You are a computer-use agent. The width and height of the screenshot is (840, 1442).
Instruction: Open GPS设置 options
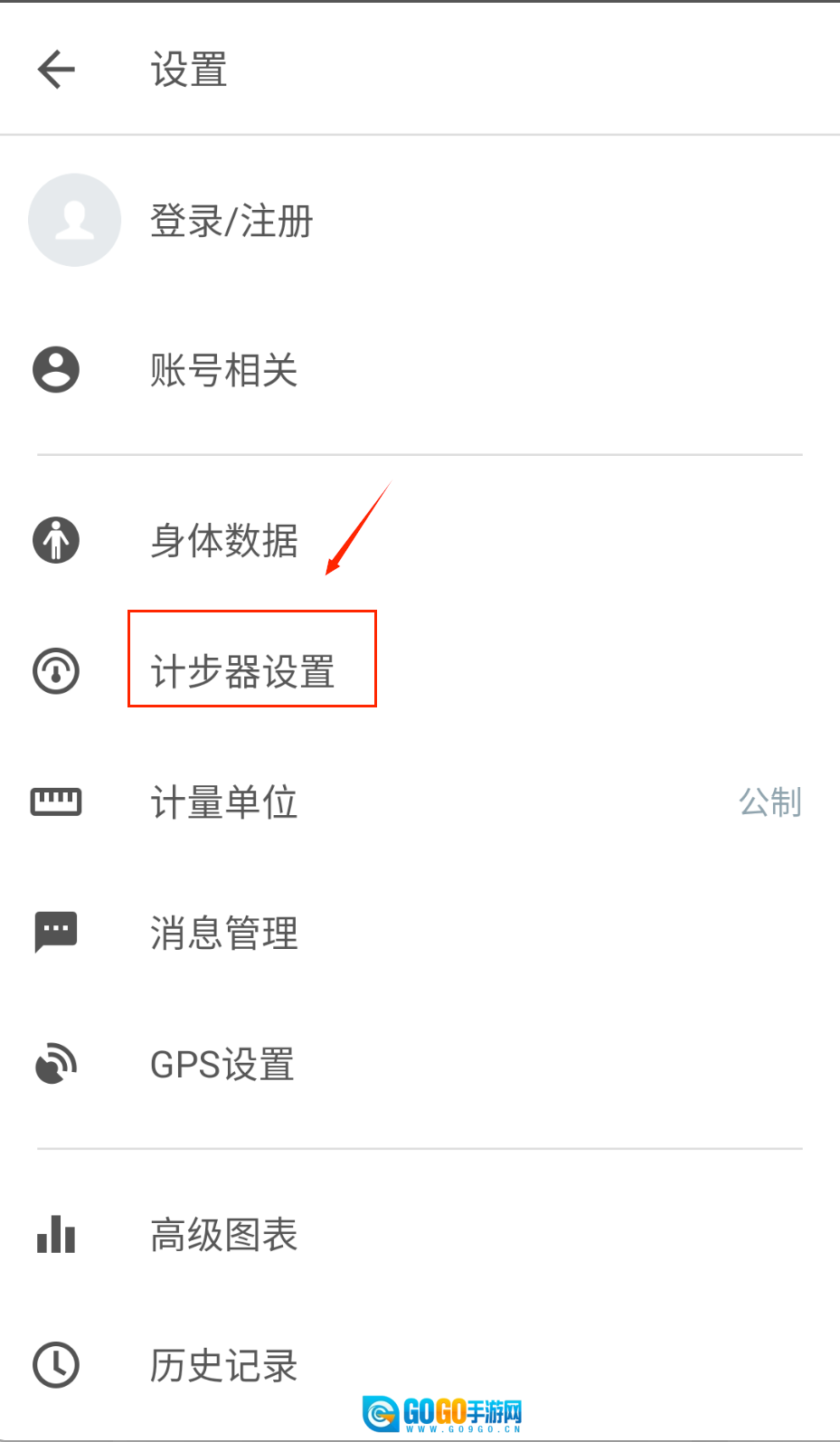222,1064
